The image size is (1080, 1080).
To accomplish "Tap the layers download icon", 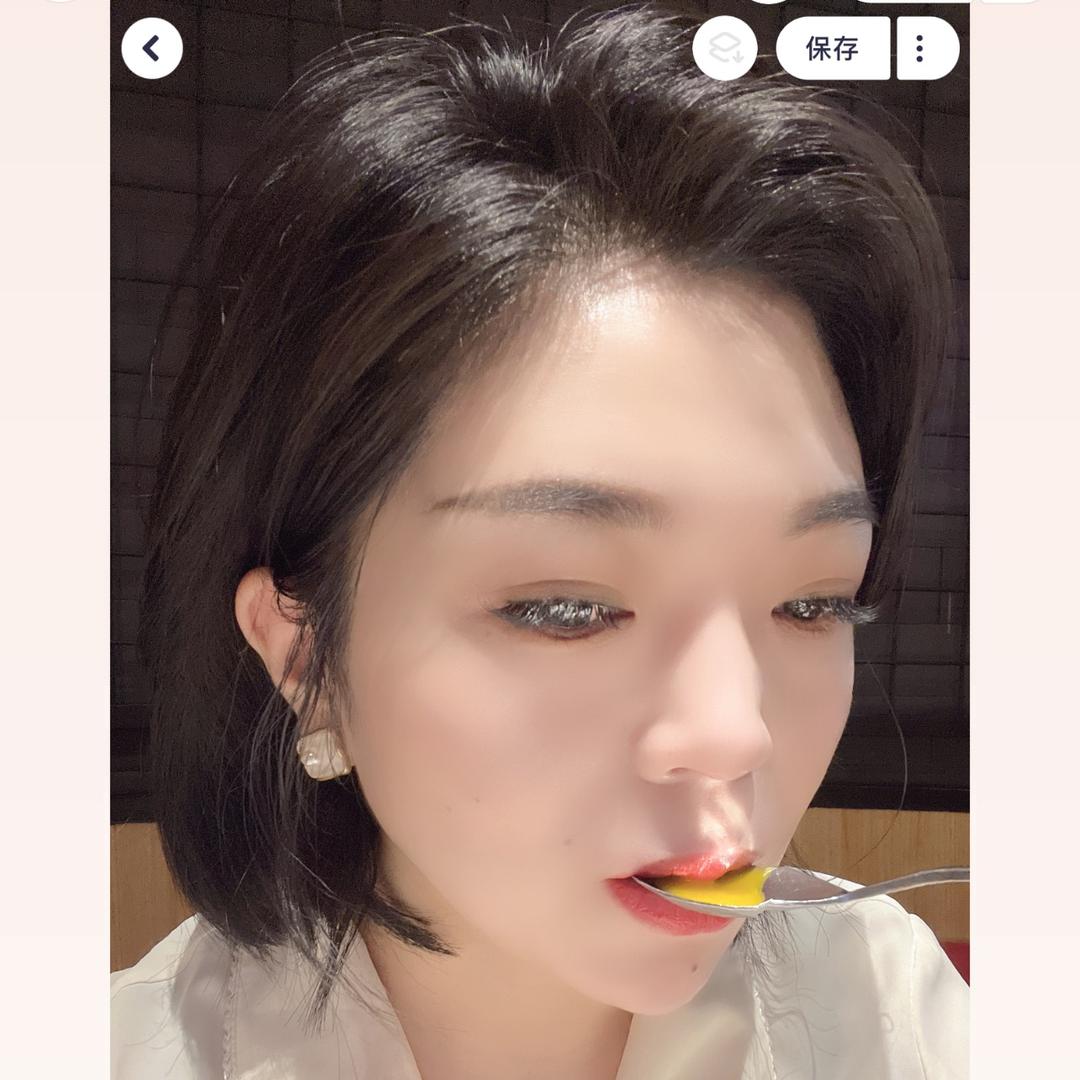I will (725, 48).
